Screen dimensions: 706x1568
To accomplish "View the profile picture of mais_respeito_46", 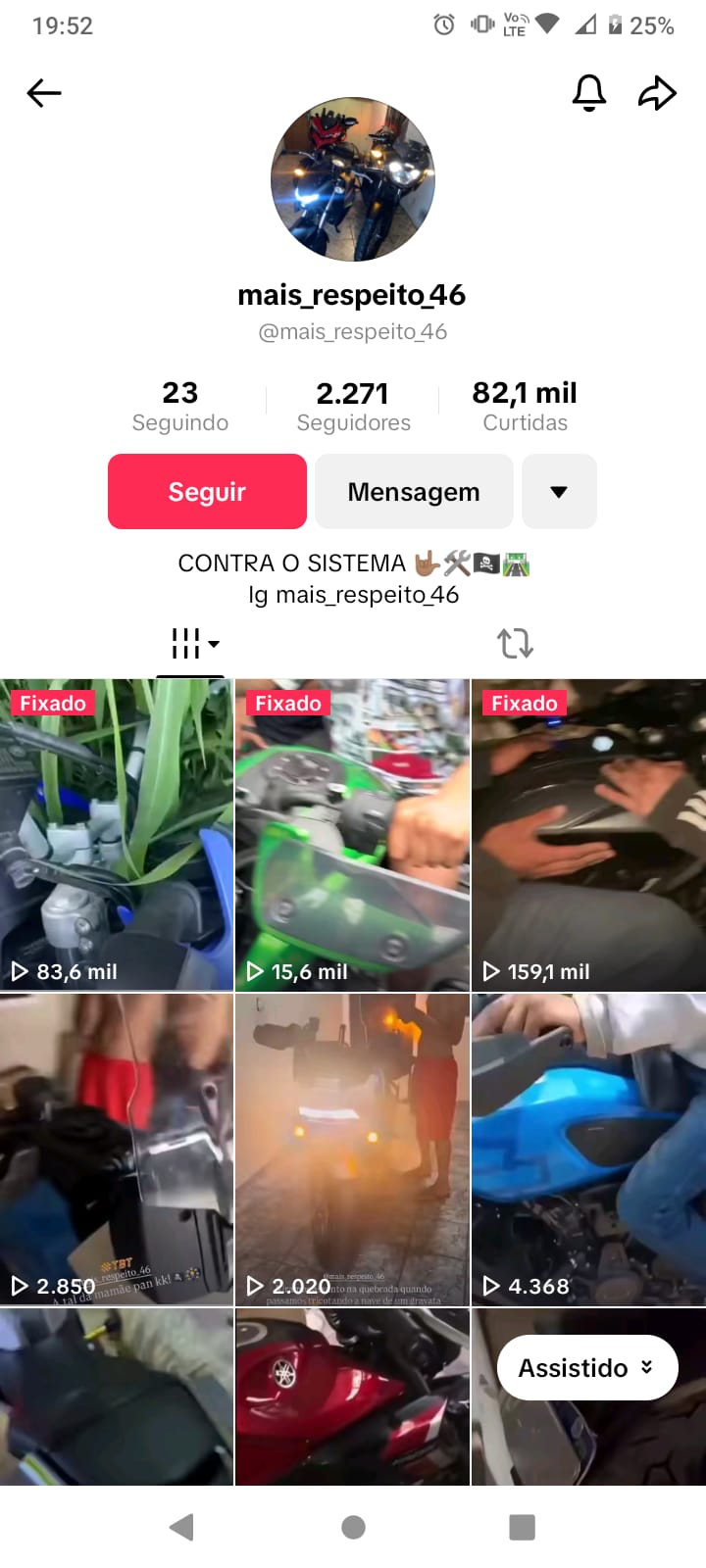I will (353, 179).
